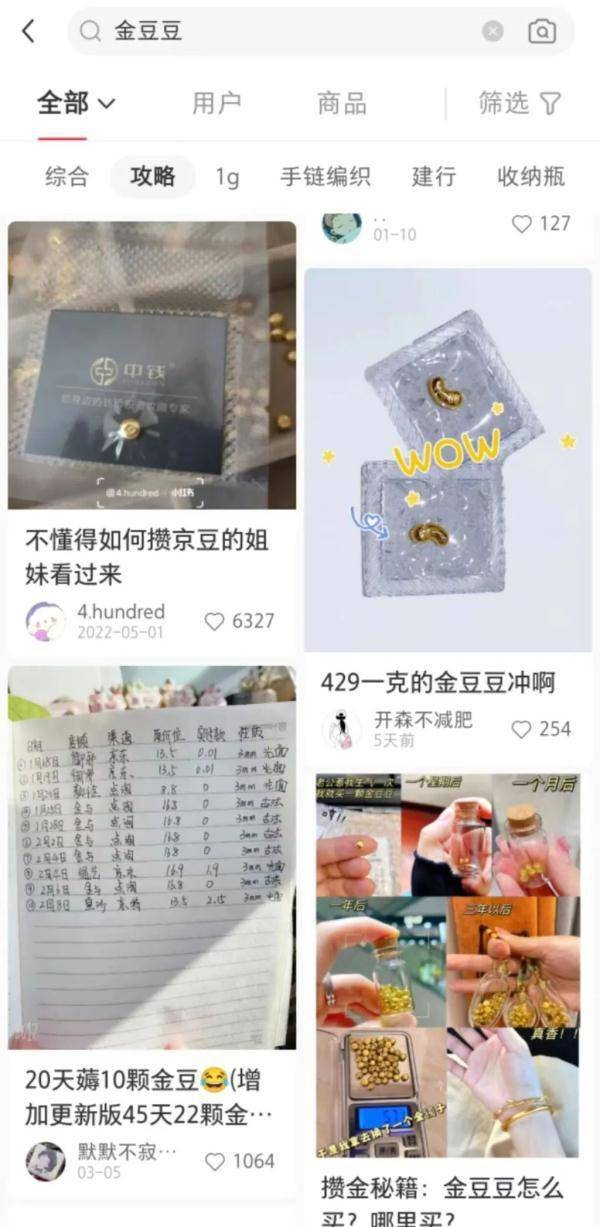Viewport: 600px width, 1227px height.
Task: Select the 攻略 chip
Action: point(152,177)
